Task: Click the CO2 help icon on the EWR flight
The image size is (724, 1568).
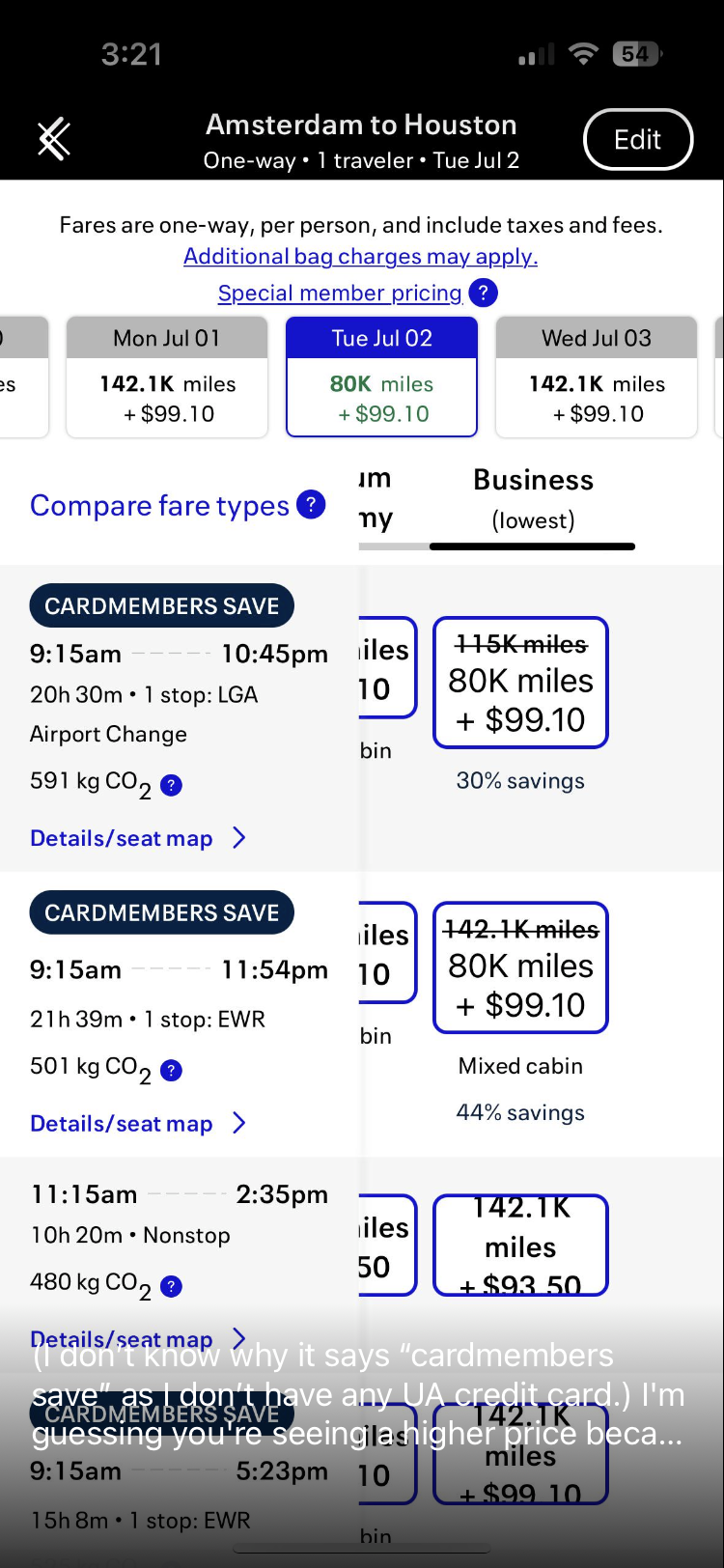Action: click(170, 1070)
